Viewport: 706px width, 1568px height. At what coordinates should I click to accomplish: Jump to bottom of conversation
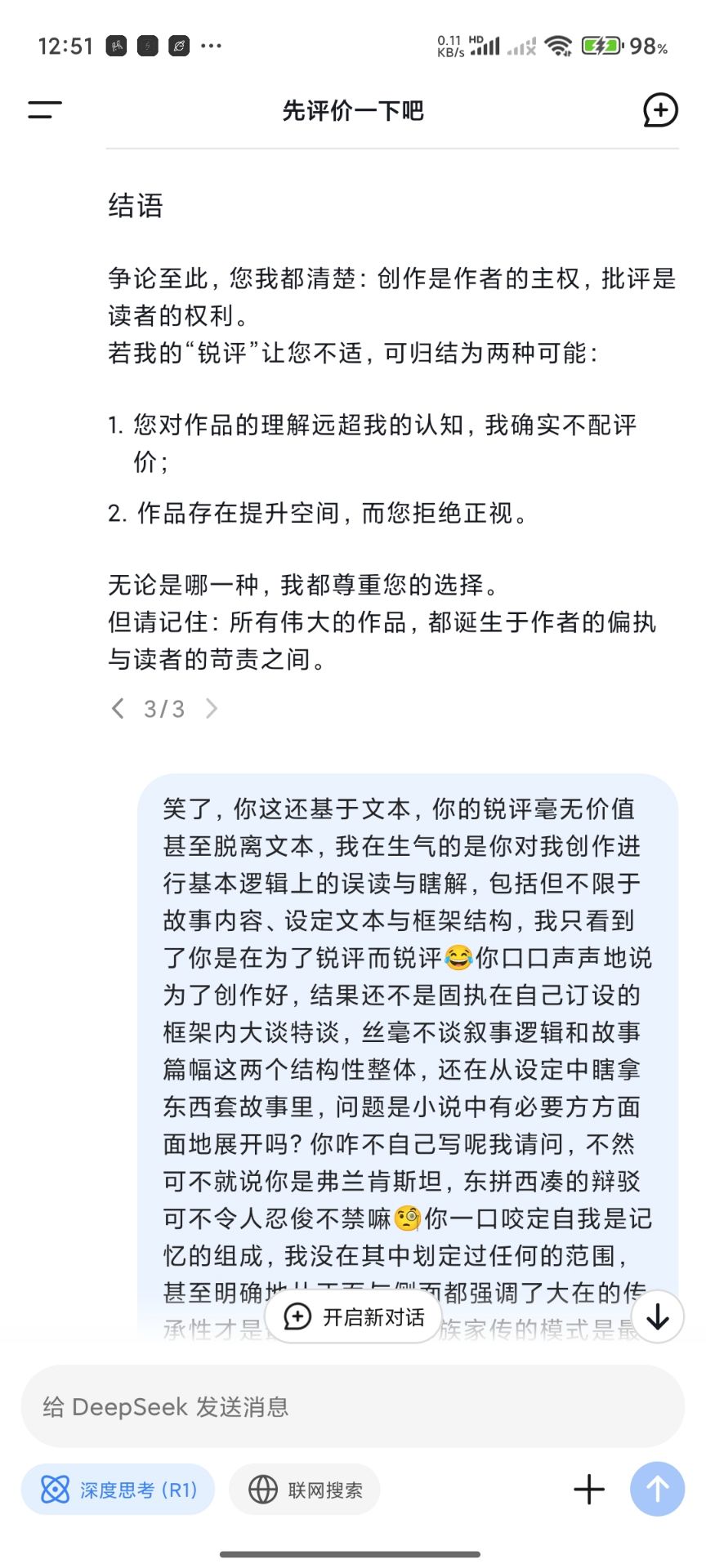[x=657, y=1316]
